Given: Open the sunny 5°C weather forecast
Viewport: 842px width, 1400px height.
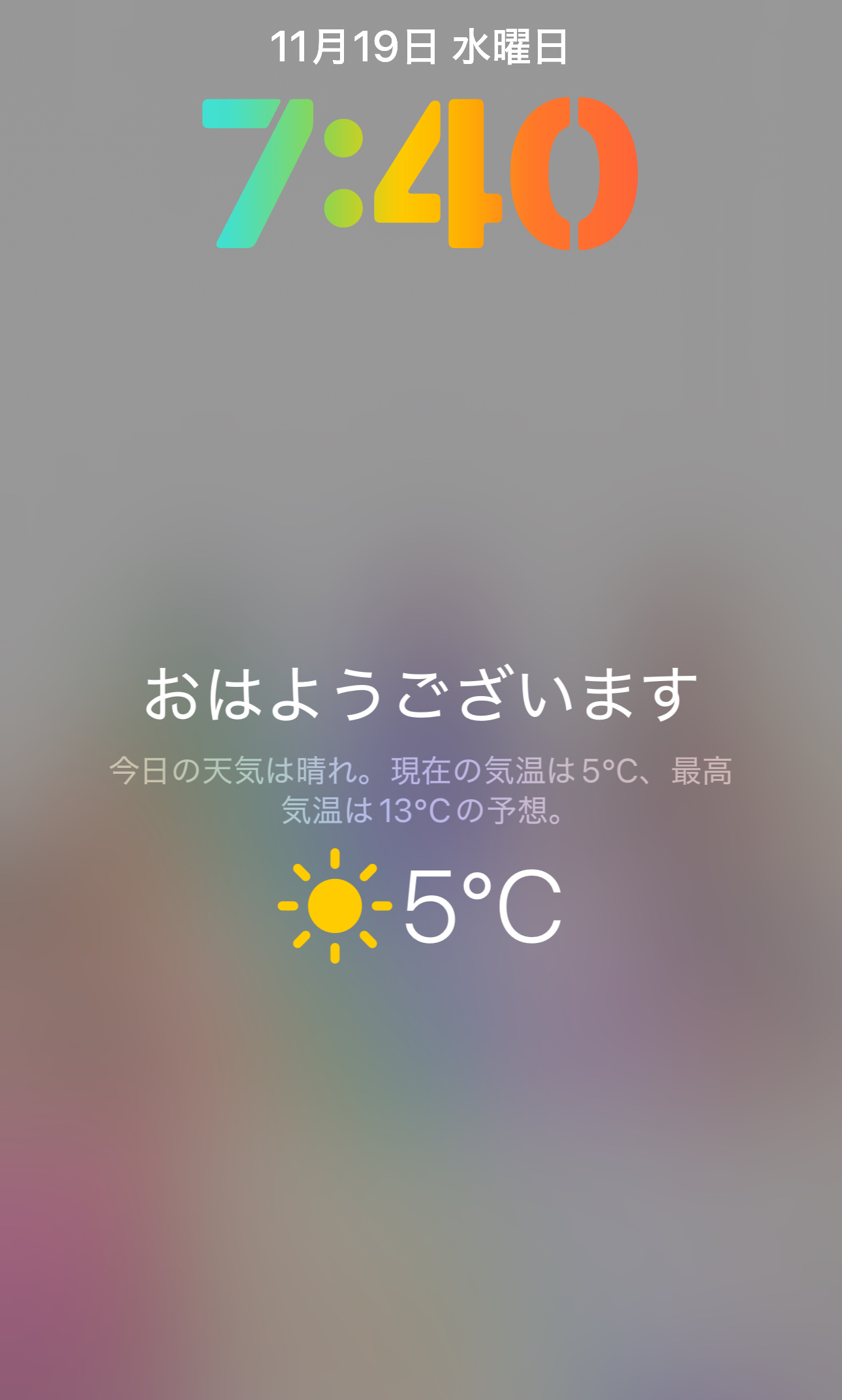Looking at the screenshot, I should 419,906.
